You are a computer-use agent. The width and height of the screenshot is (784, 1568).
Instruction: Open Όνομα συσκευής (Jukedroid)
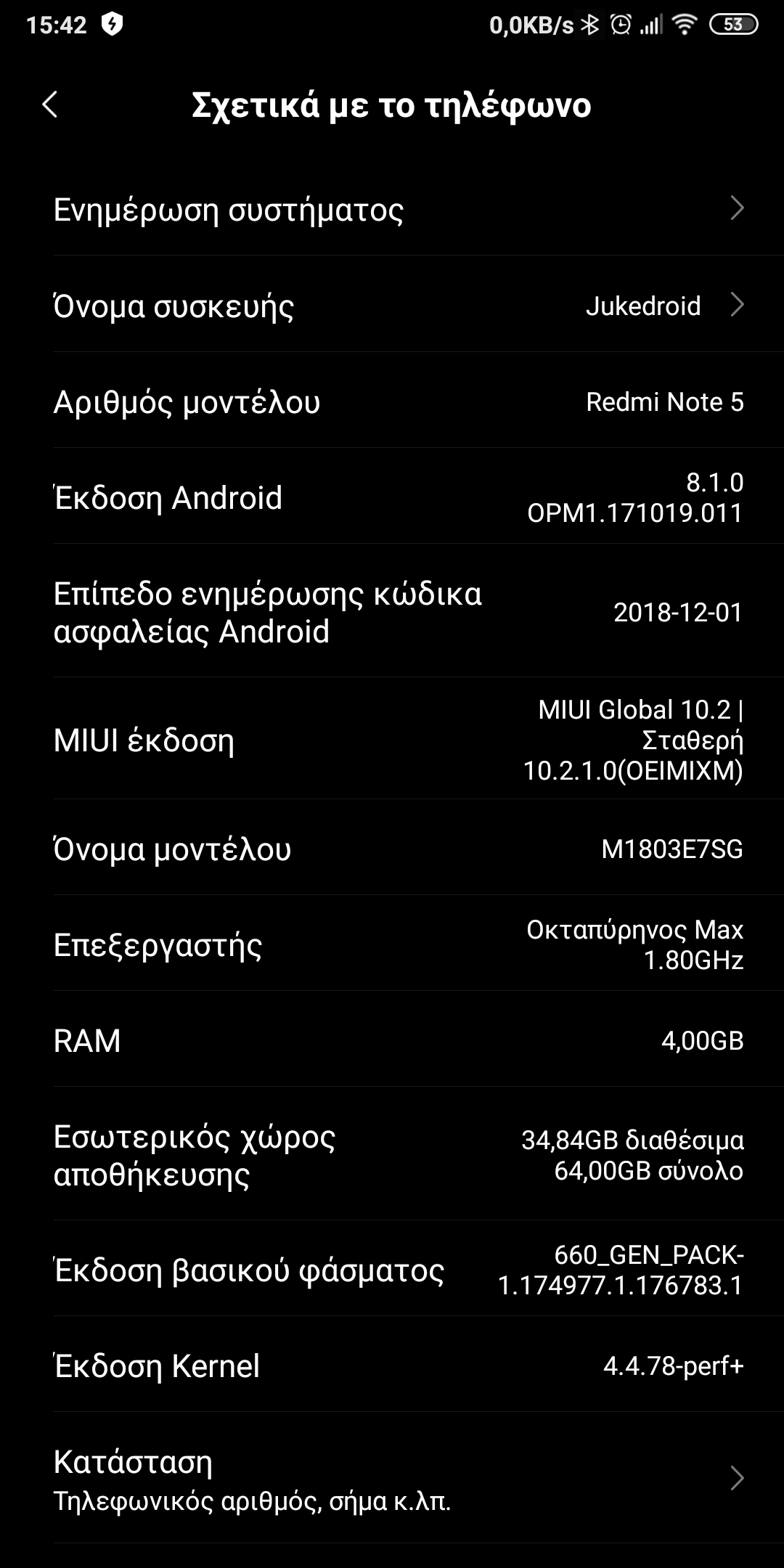(x=392, y=306)
